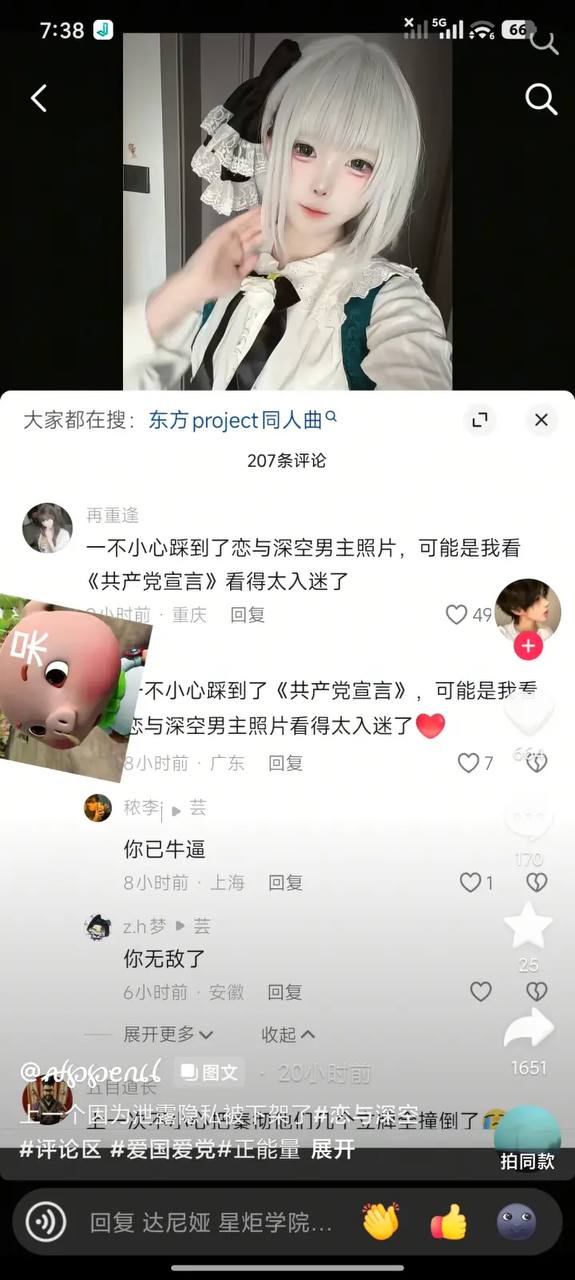Reply to 再重逢's comment
This screenshot has height=1280, width=575.
pyautogui.click(x=247, y=615)
